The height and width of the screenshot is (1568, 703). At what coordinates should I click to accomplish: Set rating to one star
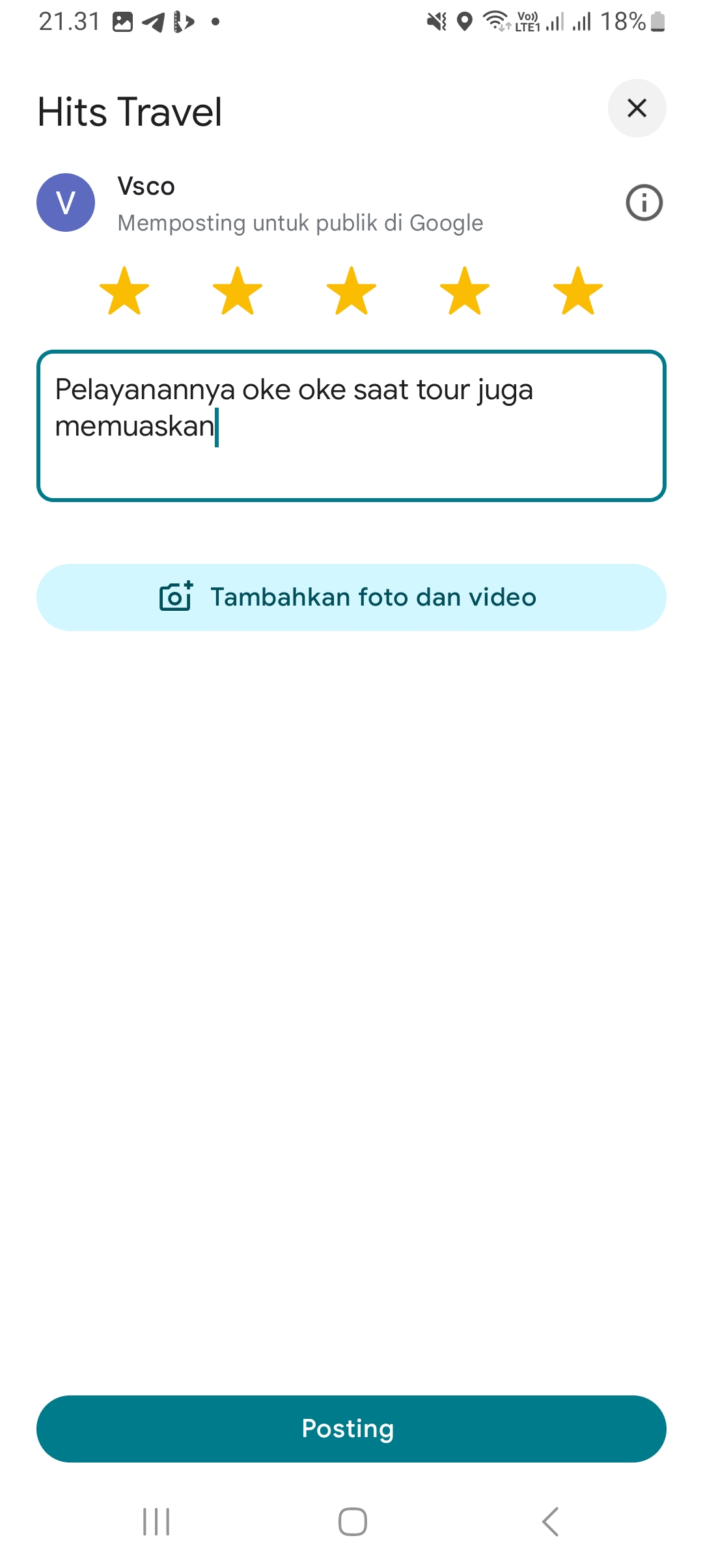(x=124, y=291)
